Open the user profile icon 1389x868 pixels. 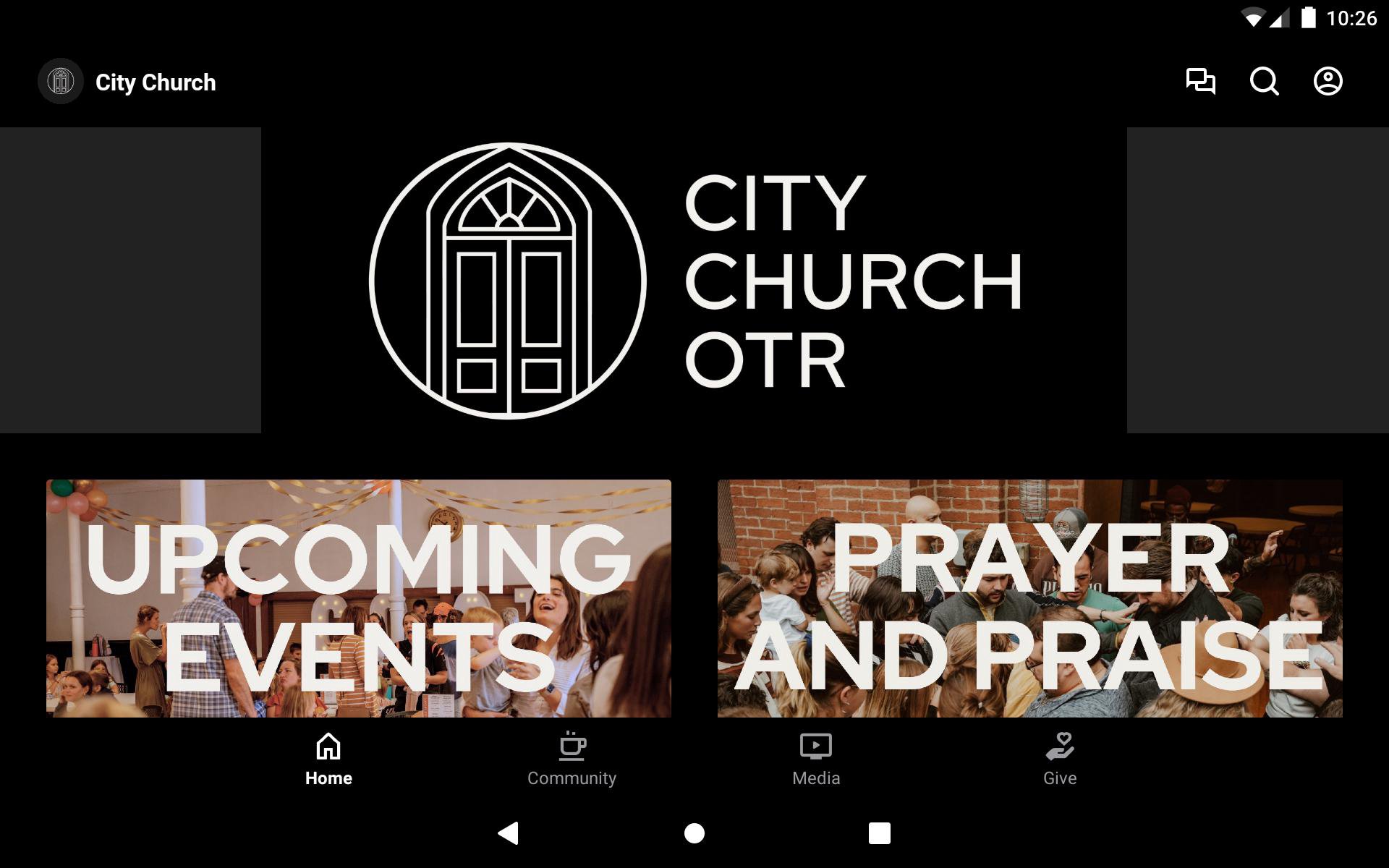tap(1328, 81)
